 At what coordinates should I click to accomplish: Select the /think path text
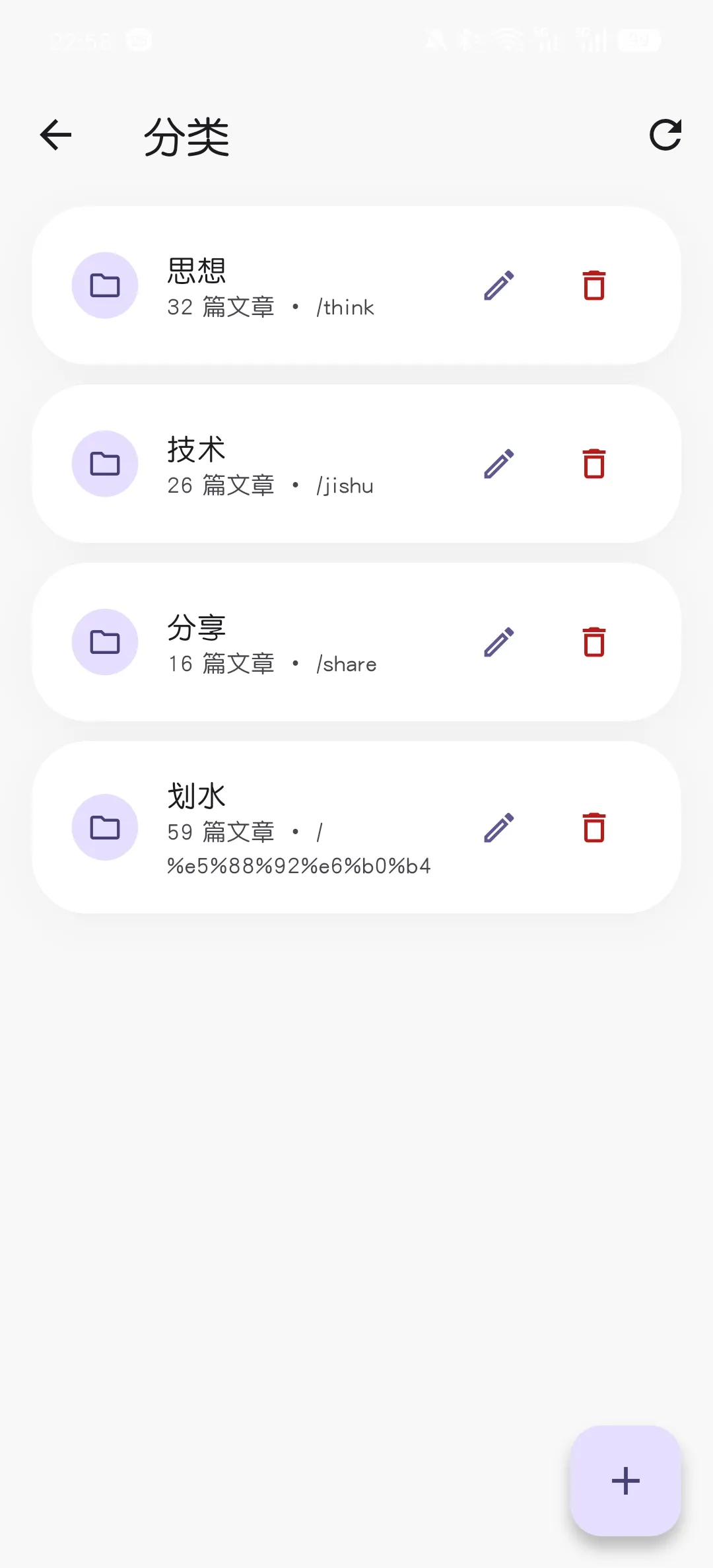[x=345, y=306]
